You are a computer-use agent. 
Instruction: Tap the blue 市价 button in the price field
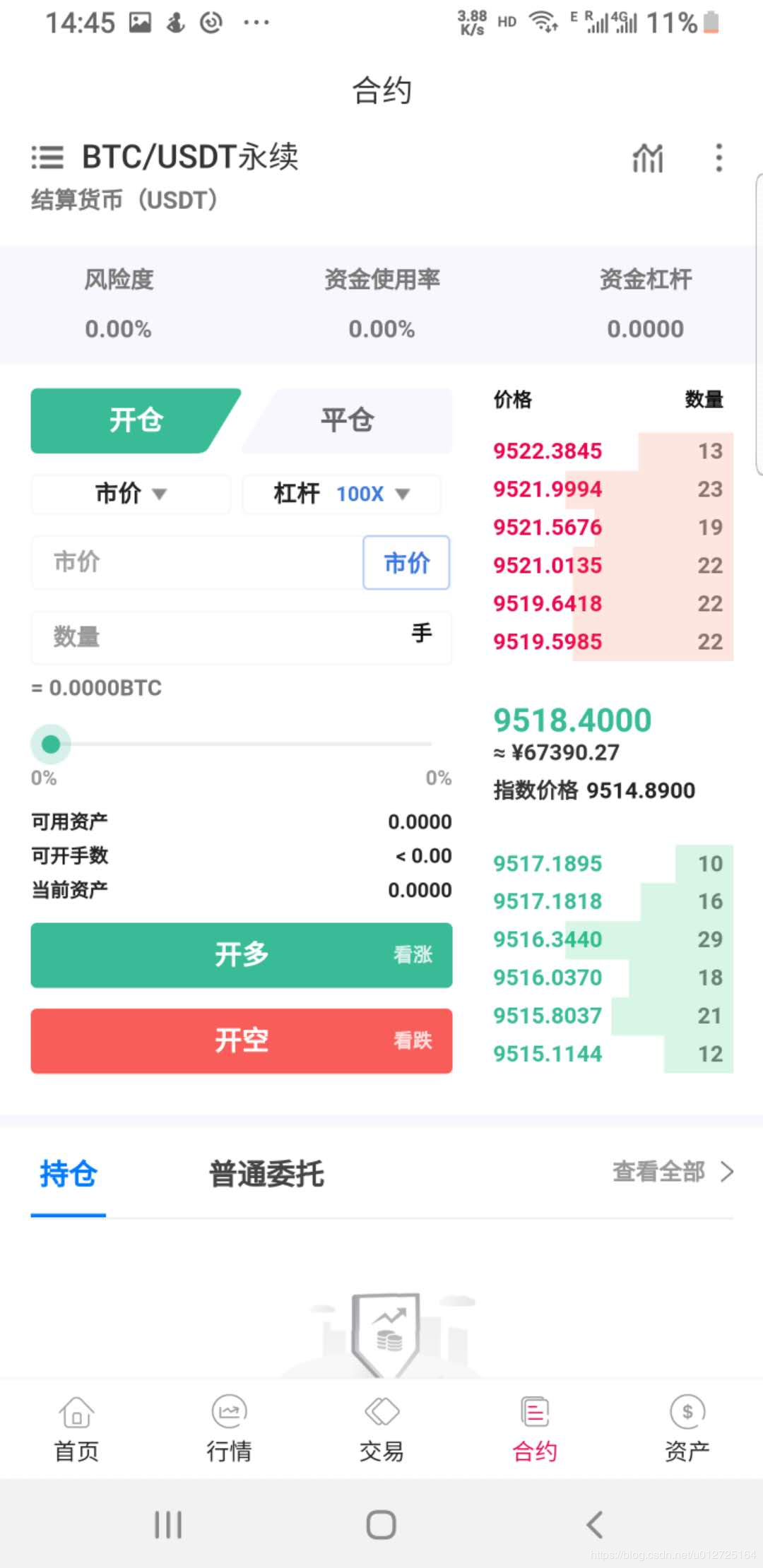(x=406, y=563)
